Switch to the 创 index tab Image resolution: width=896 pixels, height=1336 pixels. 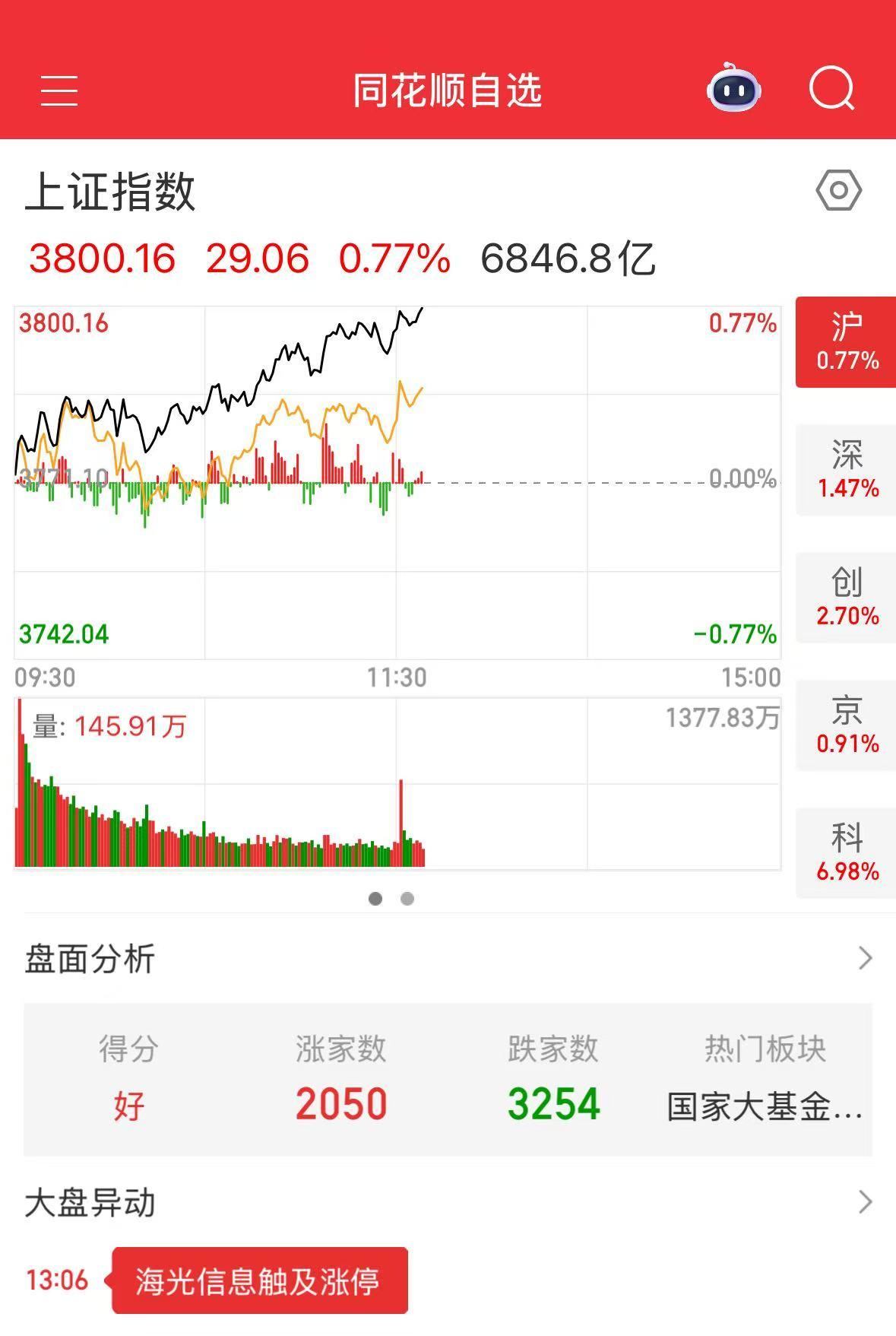847,598
